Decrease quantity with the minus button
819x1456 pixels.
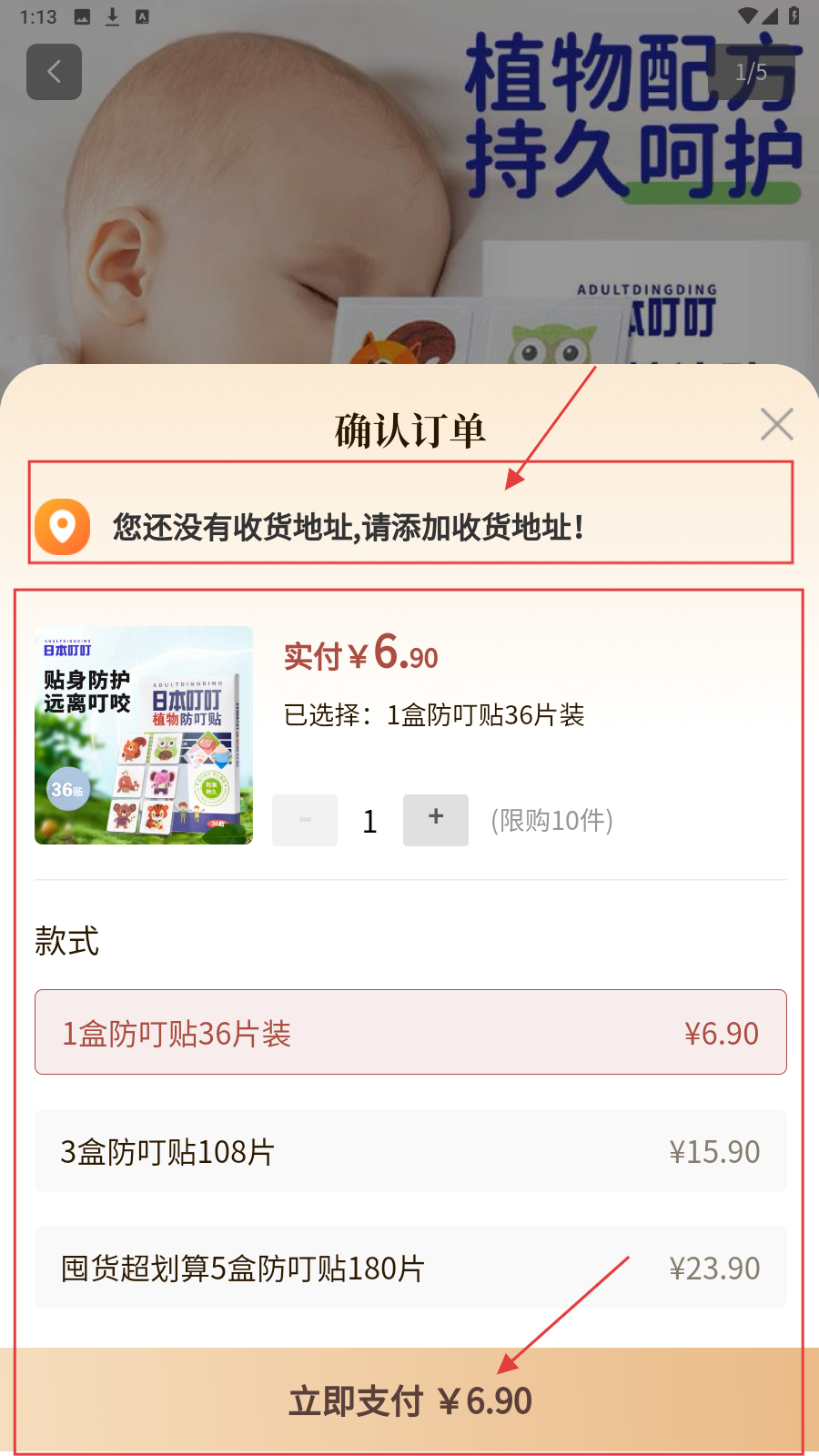305,820
